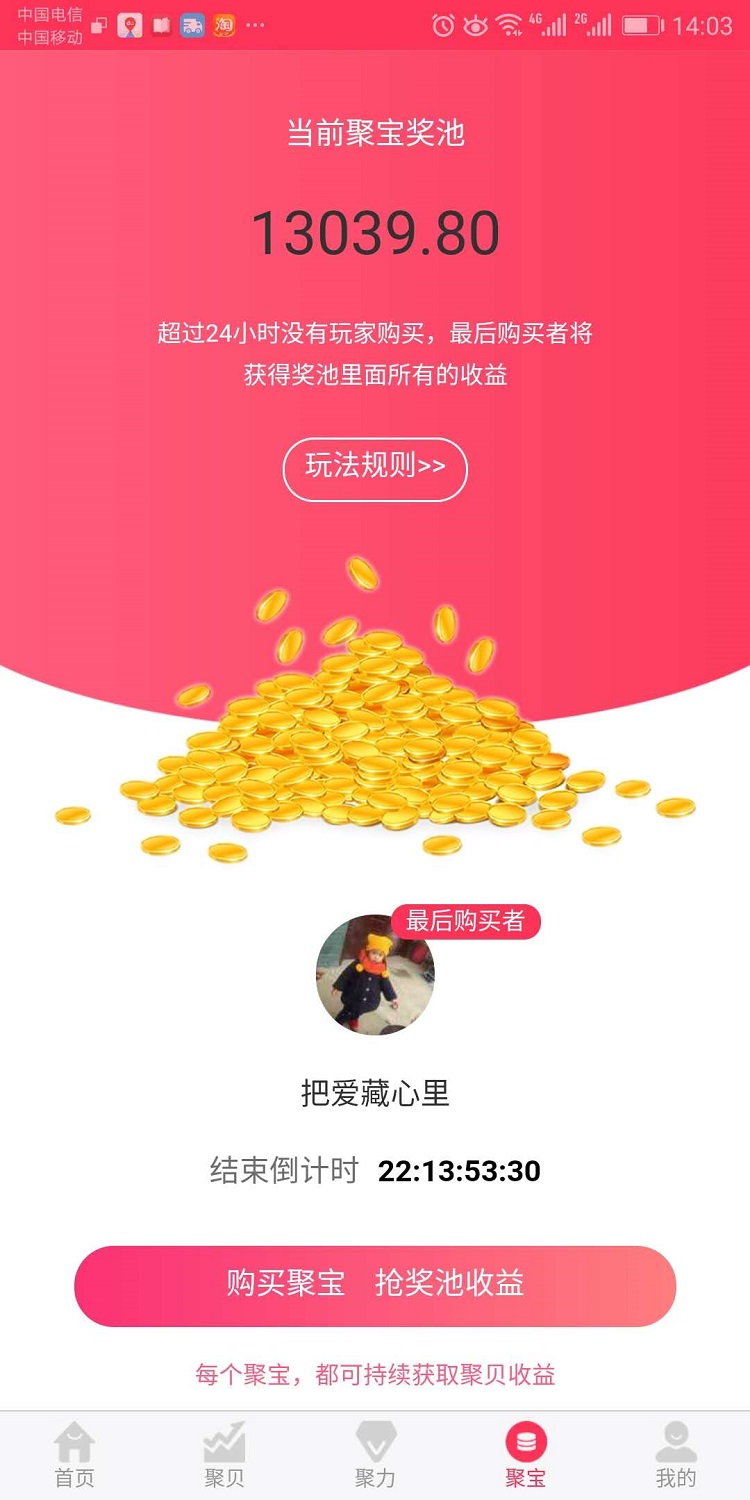
Task: View last buyer 把爱藏心里's avatar
Action: coord(375,975)
